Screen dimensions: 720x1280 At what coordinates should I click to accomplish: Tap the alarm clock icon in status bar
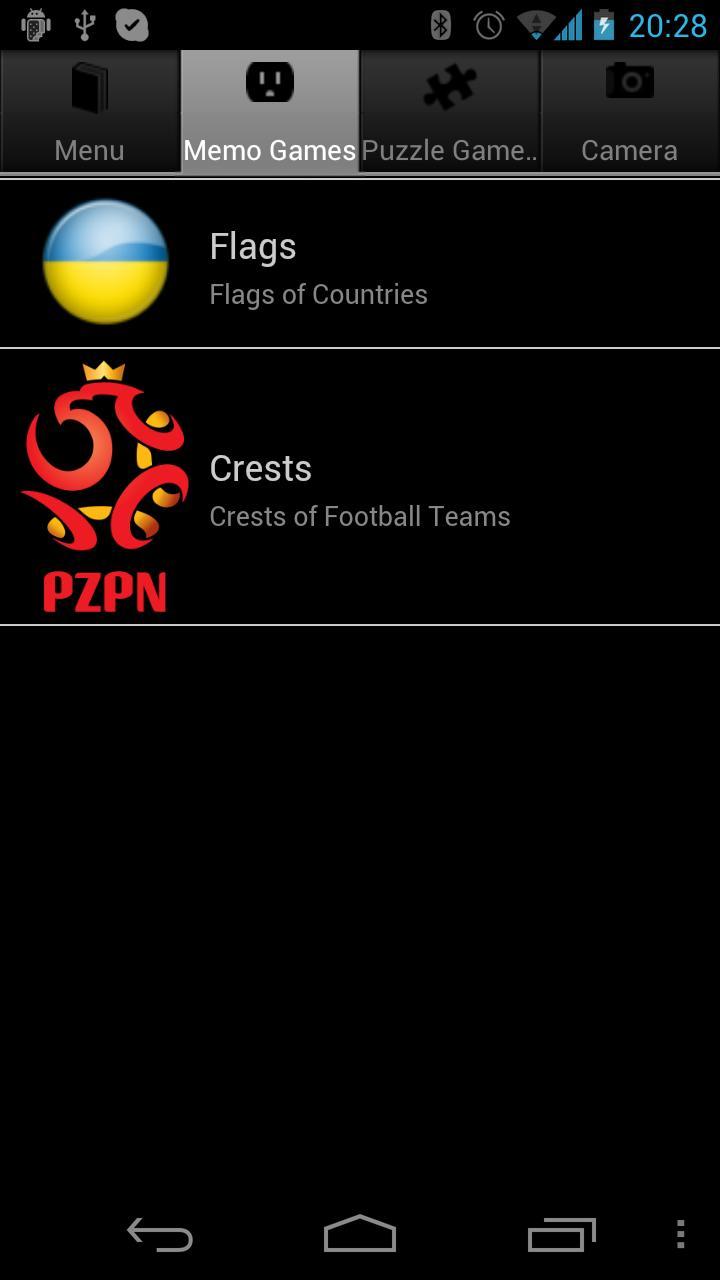(x=489, y=25)
